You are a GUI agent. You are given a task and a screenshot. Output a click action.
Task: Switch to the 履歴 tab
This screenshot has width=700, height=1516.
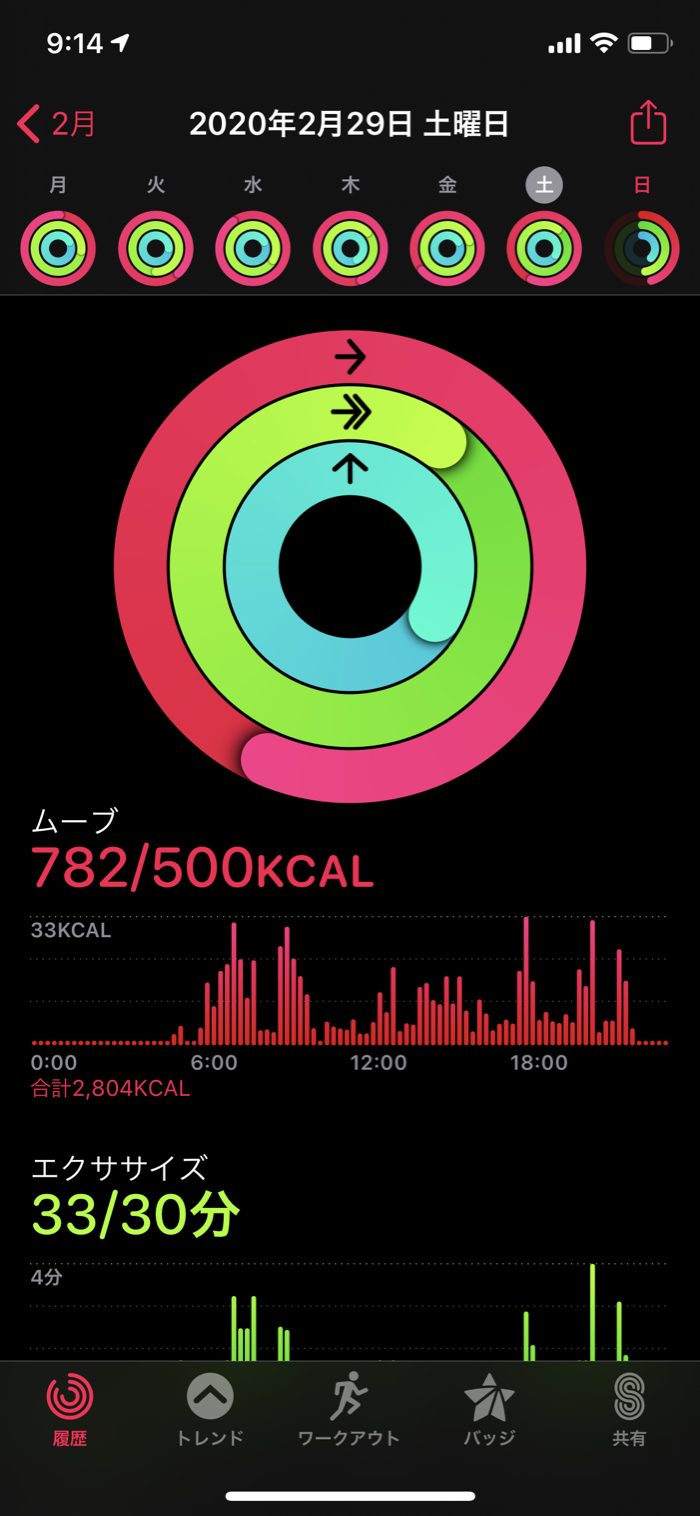70,1410
